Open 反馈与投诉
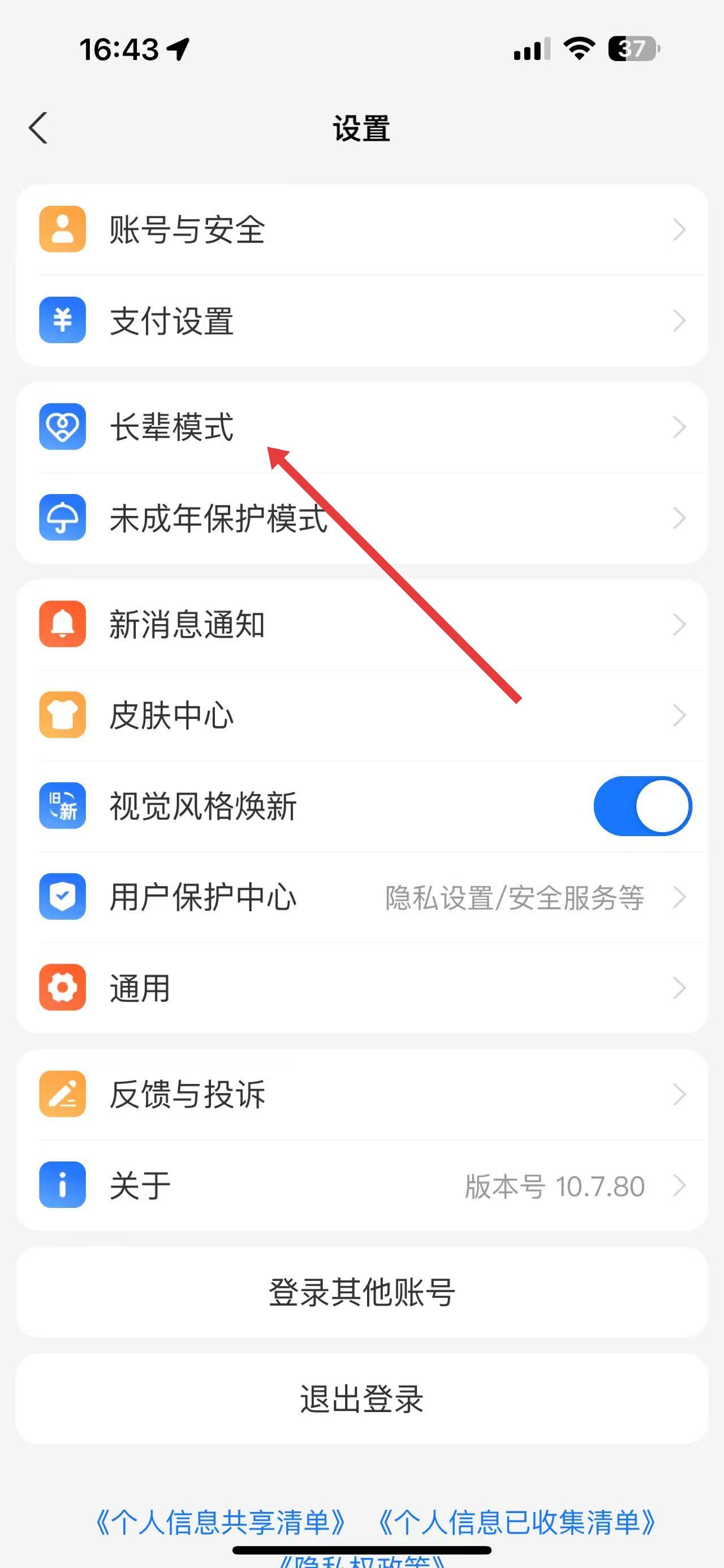 (x=361, y=1094)
